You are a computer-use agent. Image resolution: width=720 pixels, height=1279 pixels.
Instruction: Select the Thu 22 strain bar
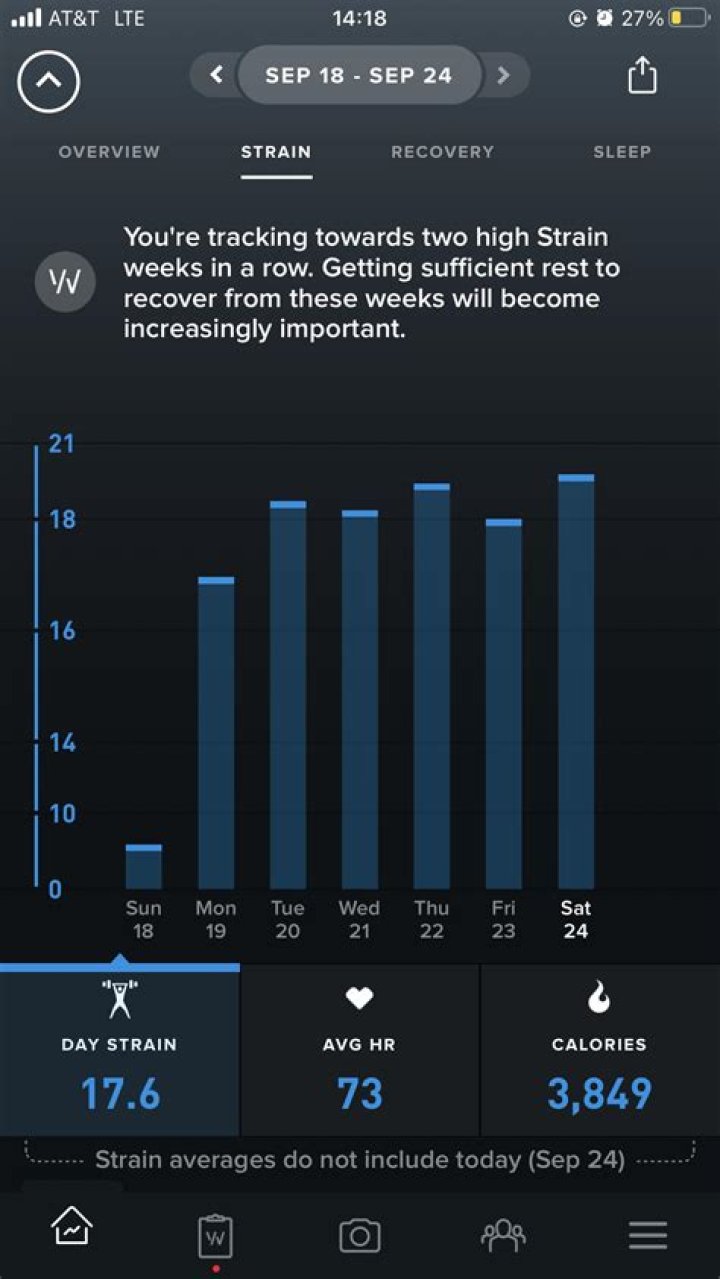432,688
